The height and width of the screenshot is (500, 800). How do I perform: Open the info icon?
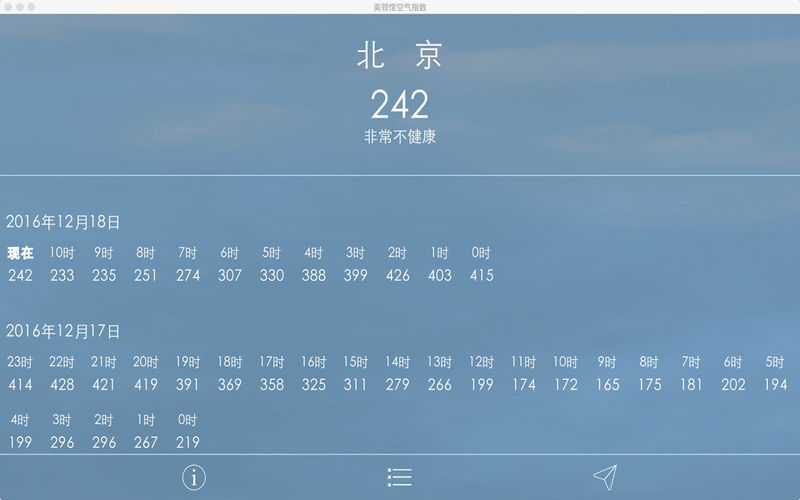(x=193, y=477)
